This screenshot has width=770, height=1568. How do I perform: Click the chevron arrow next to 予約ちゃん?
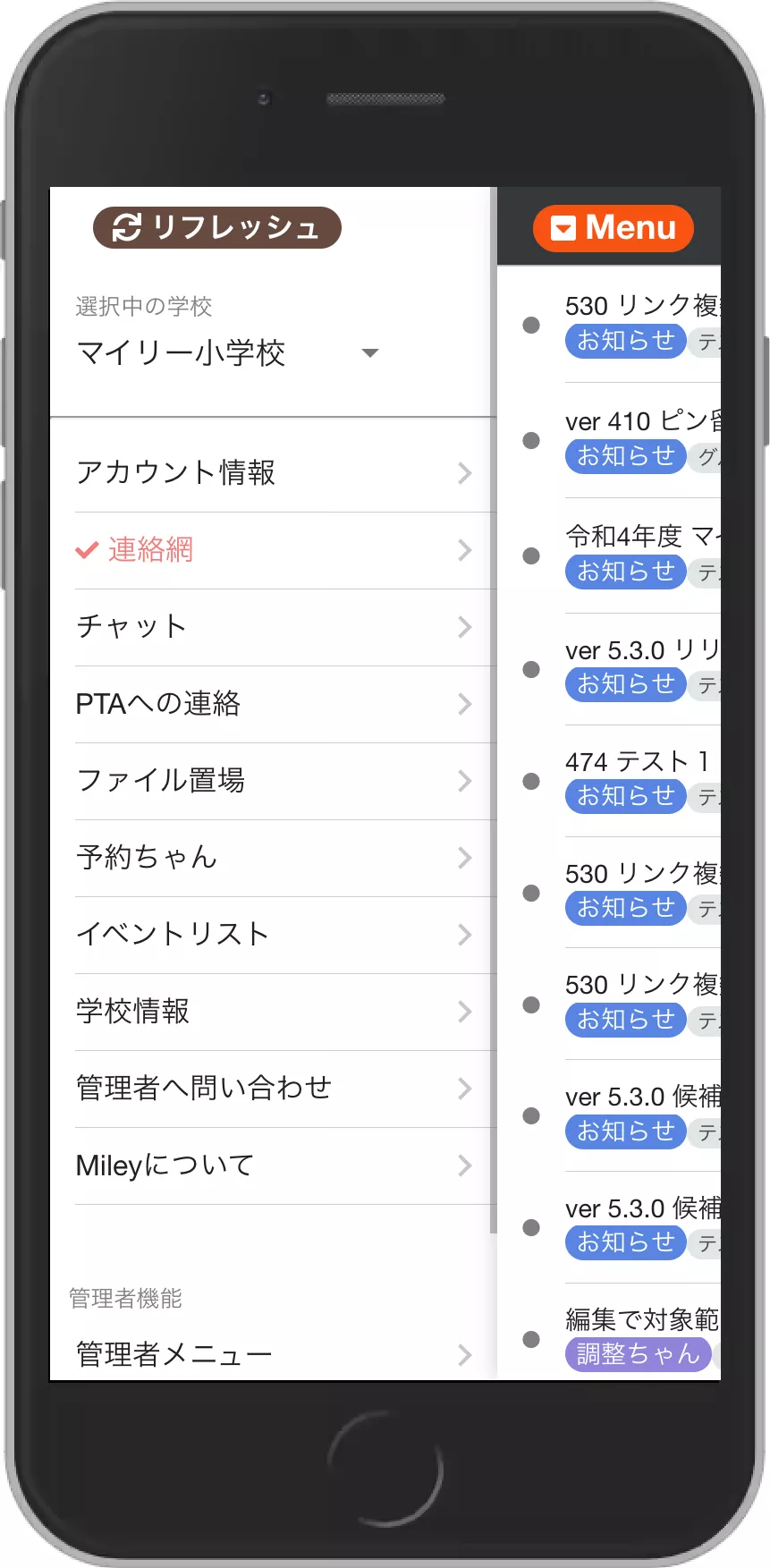coord(464,858)
